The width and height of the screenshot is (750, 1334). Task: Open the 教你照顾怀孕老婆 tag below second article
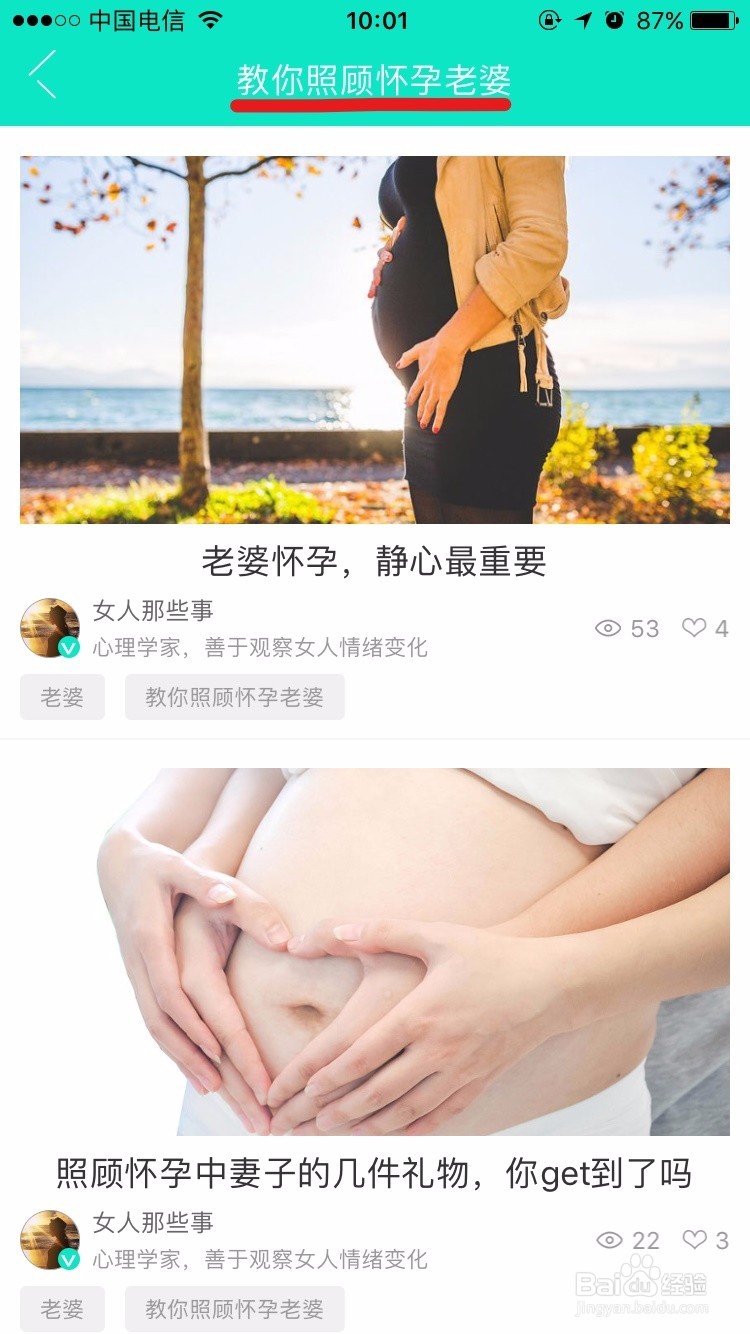click(235, 1308)
